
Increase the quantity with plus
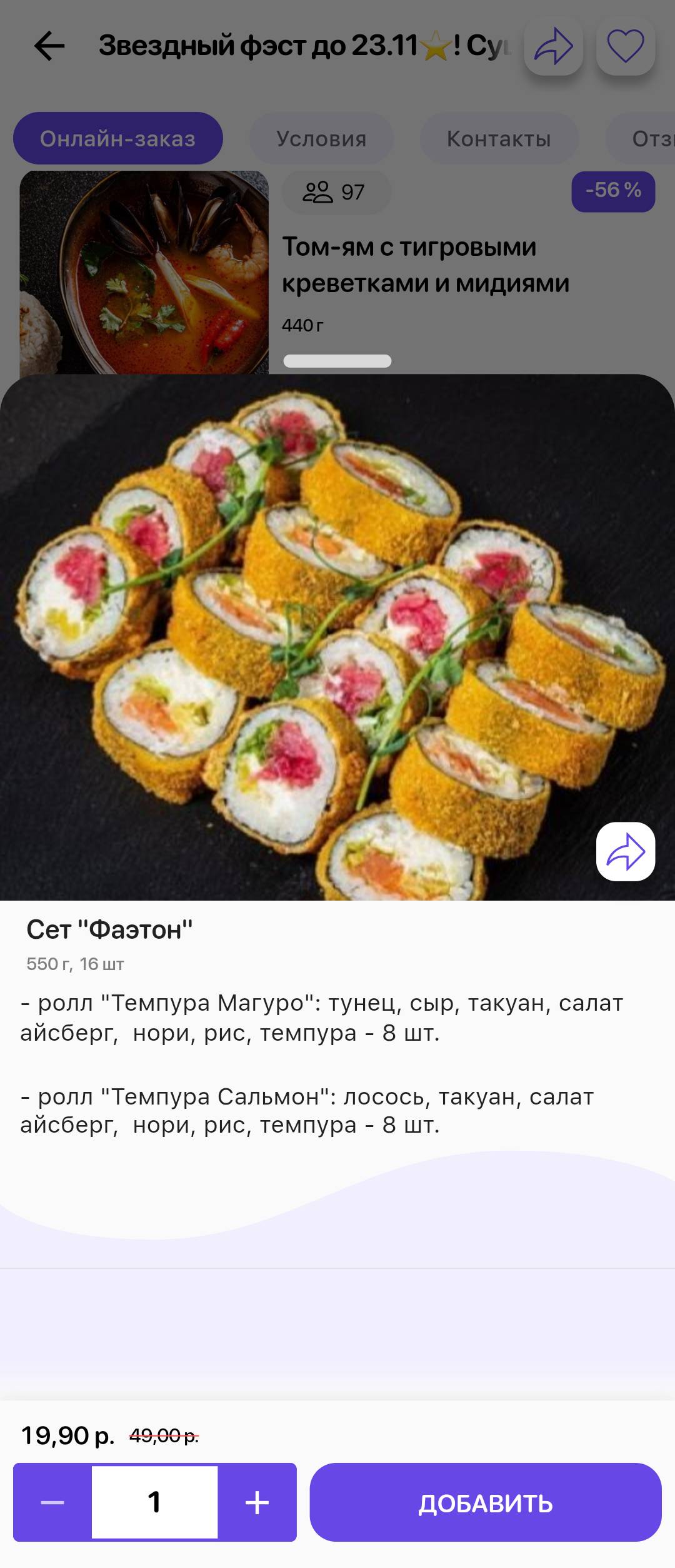257,1502
